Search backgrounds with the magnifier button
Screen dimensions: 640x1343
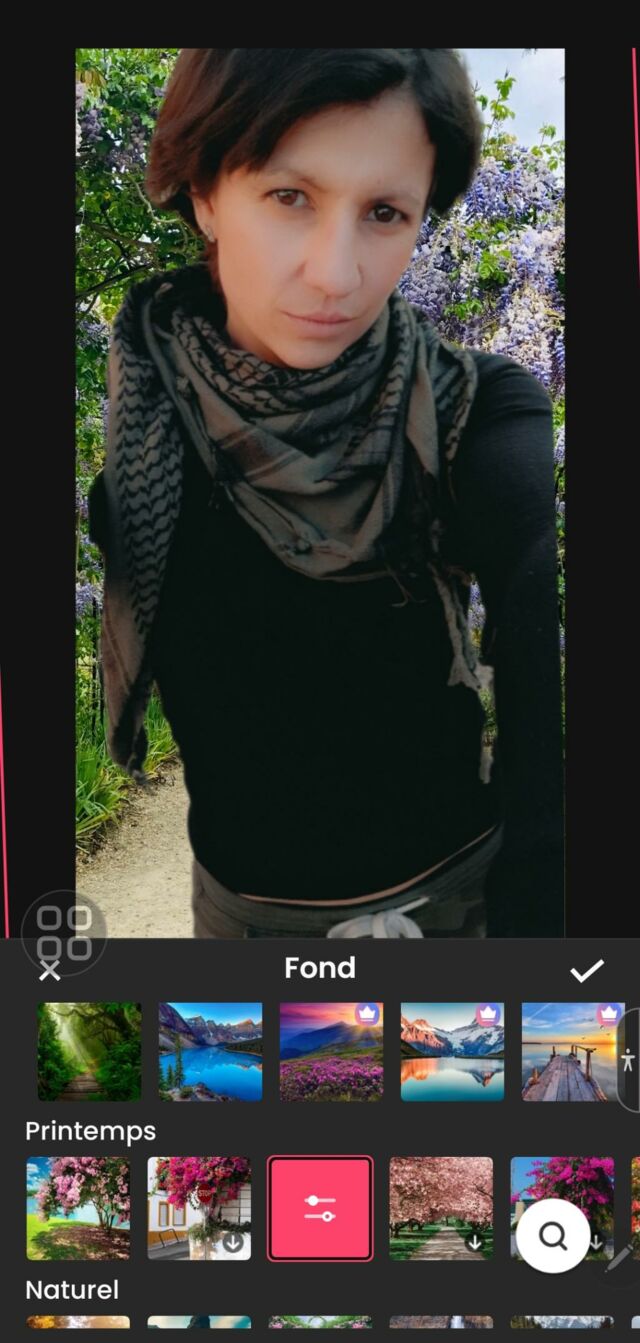coord(553,1236)
